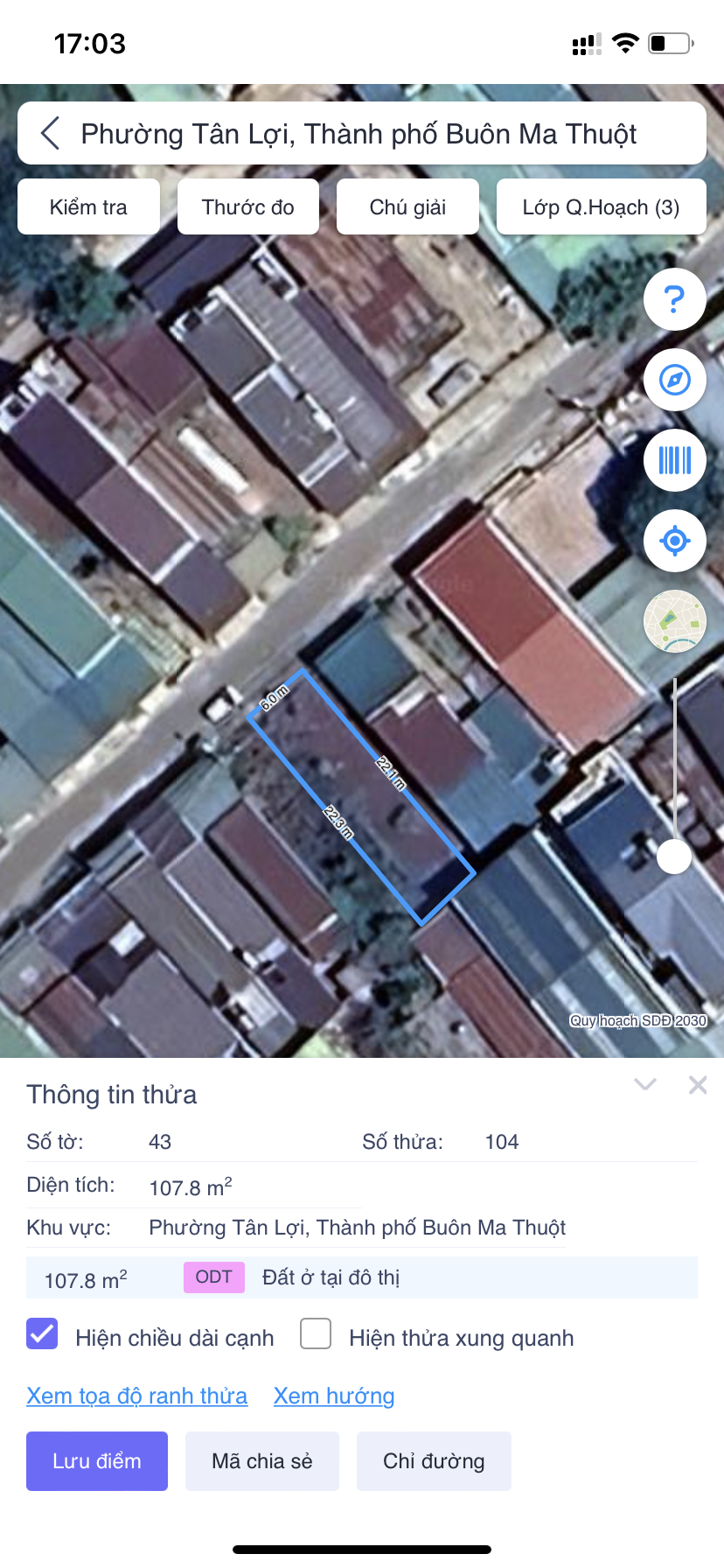Collapse the Thông tin thửa panel
This screenshot has width=724, height=1568.
click(645, 1085)
